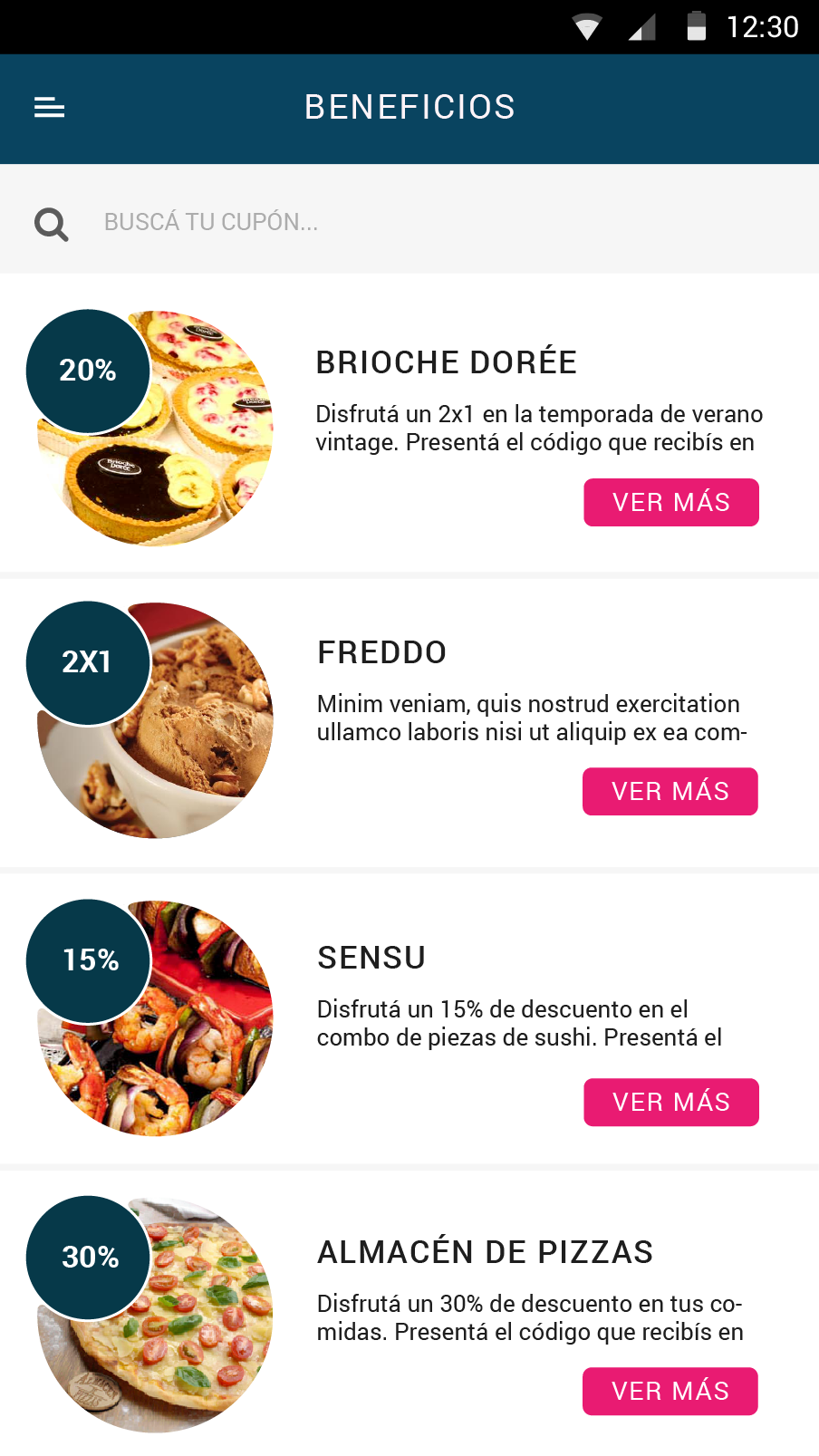Open Ver Más for the Freddo coupon
This screenshot has height=1456, width=819.
click(x=670, y=791)
